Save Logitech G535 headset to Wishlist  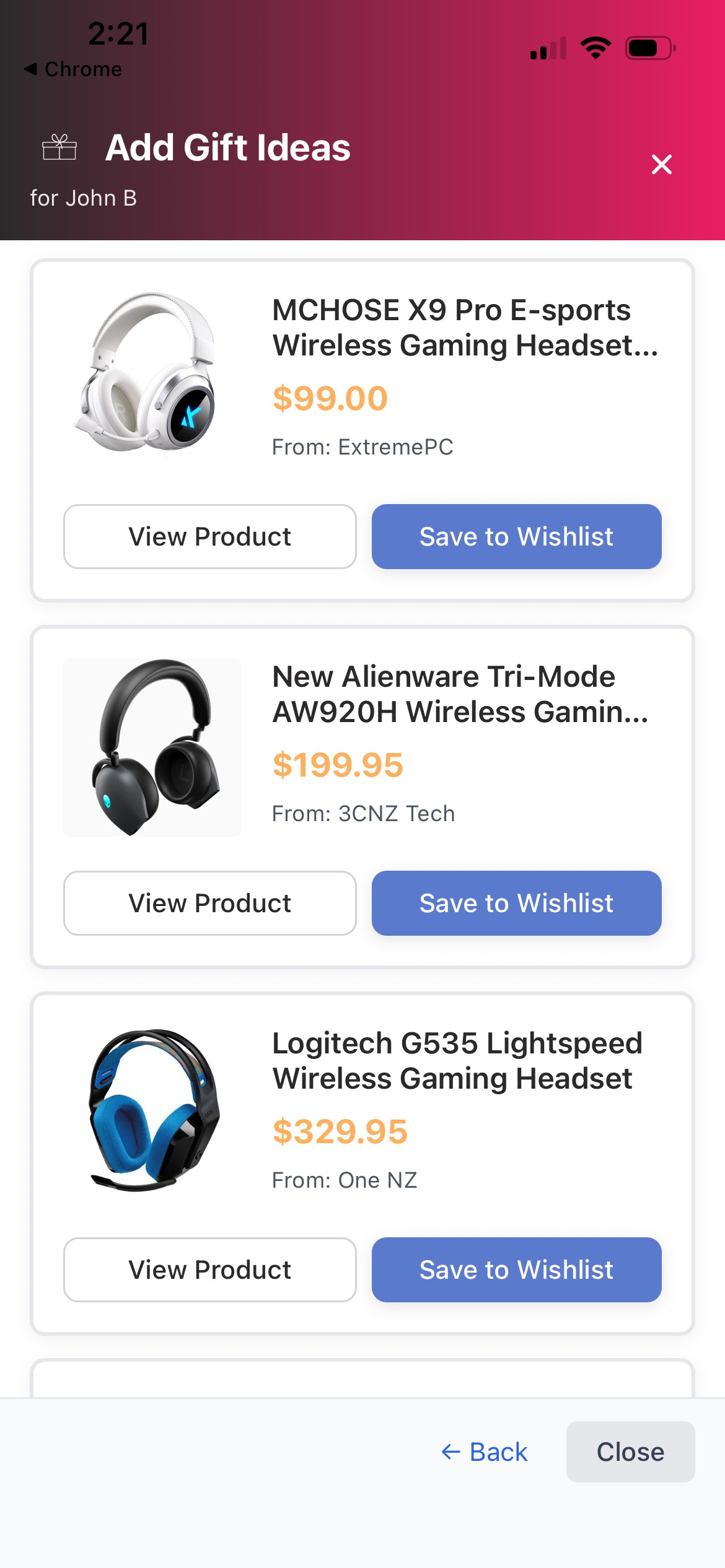pos(516,1270)
